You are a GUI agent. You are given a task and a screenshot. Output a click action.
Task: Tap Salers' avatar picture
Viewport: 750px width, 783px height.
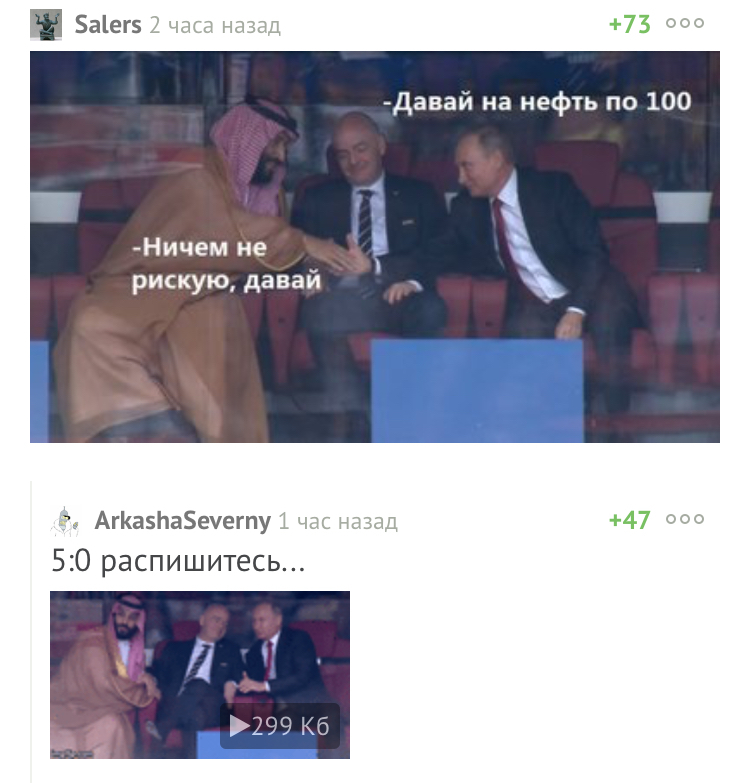coord(46,25)
